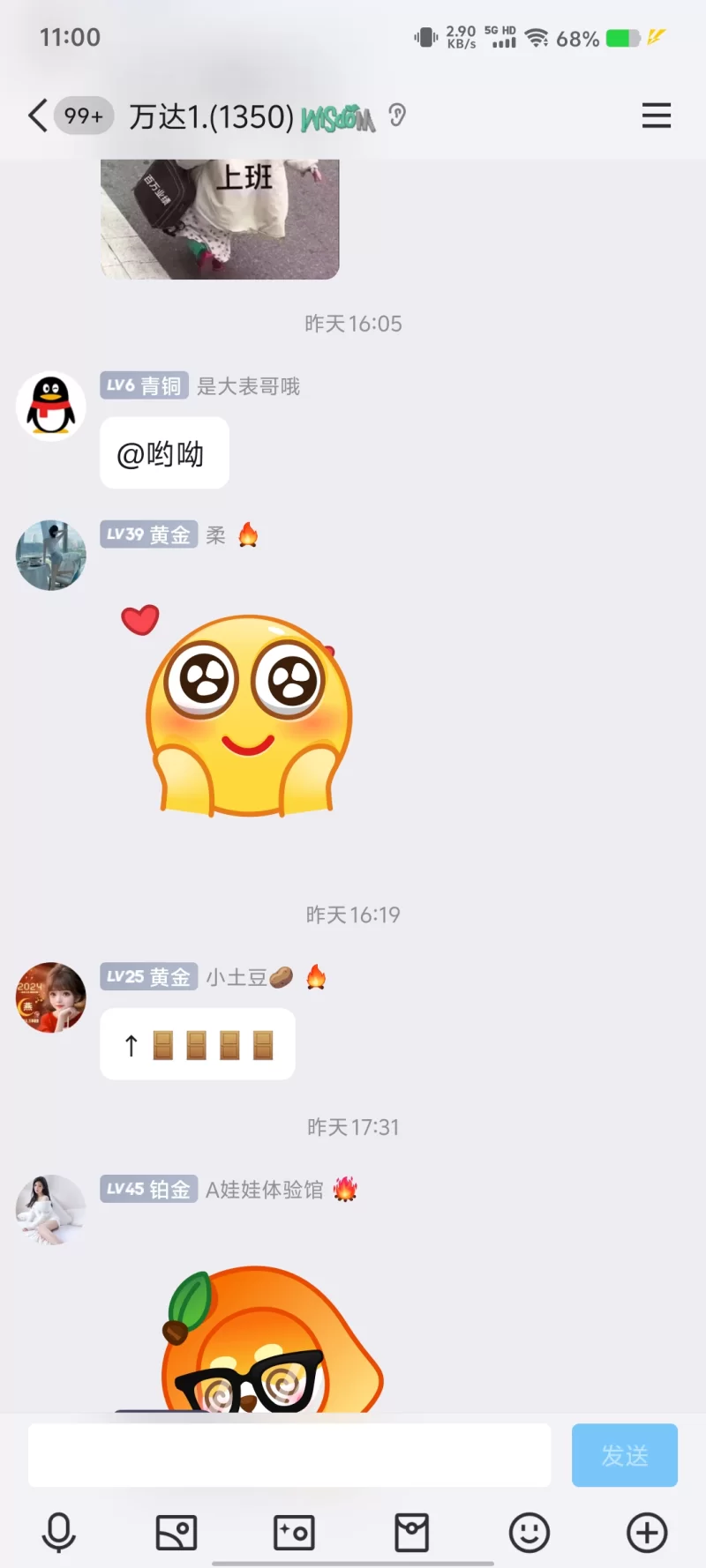The width and height of the screenshot is (706, 1568).
Task: Open the emoji sticker panel
Action: click(529, 1533)
